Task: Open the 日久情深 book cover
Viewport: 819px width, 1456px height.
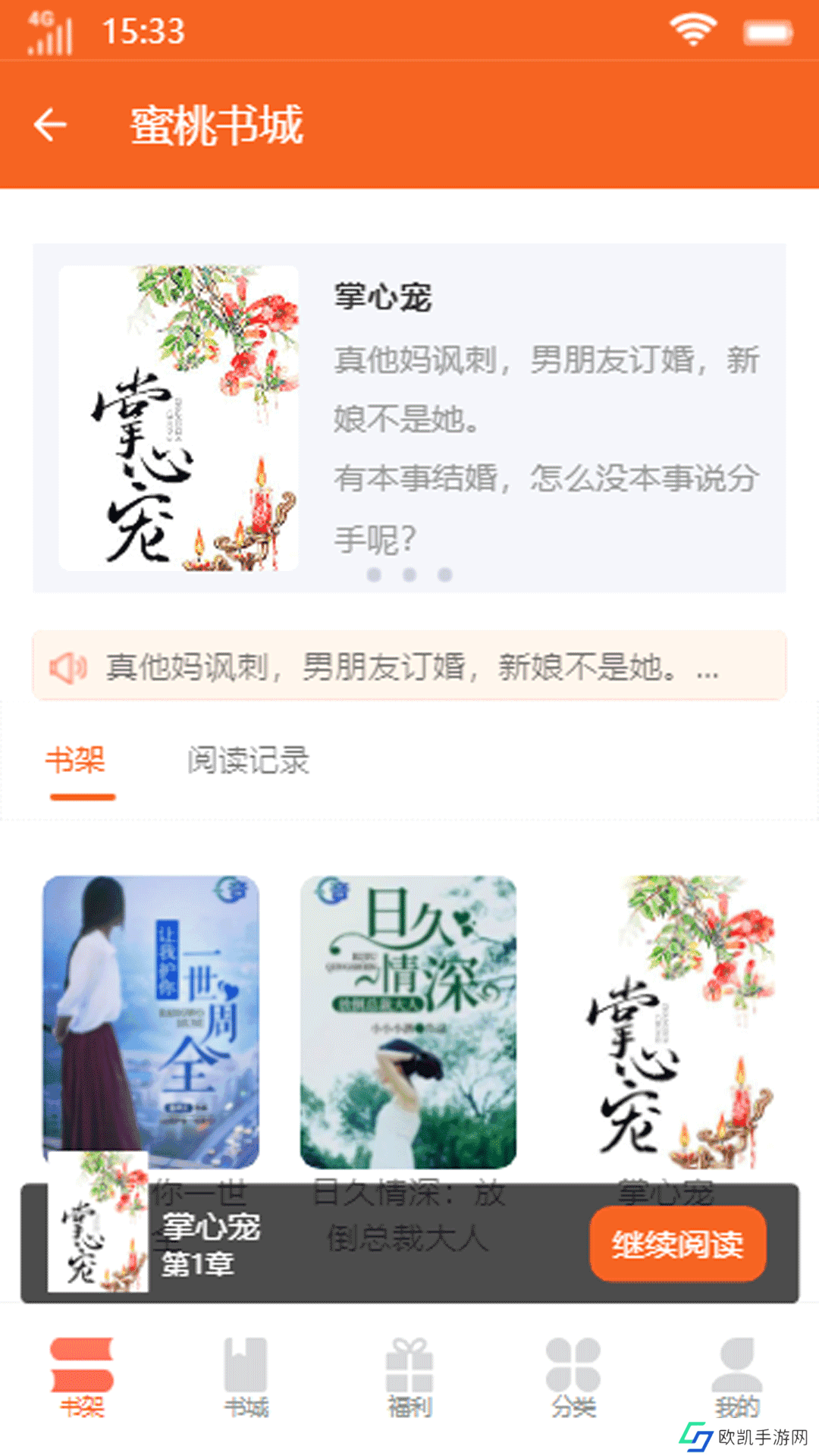Action: (x=409, y=1022)
